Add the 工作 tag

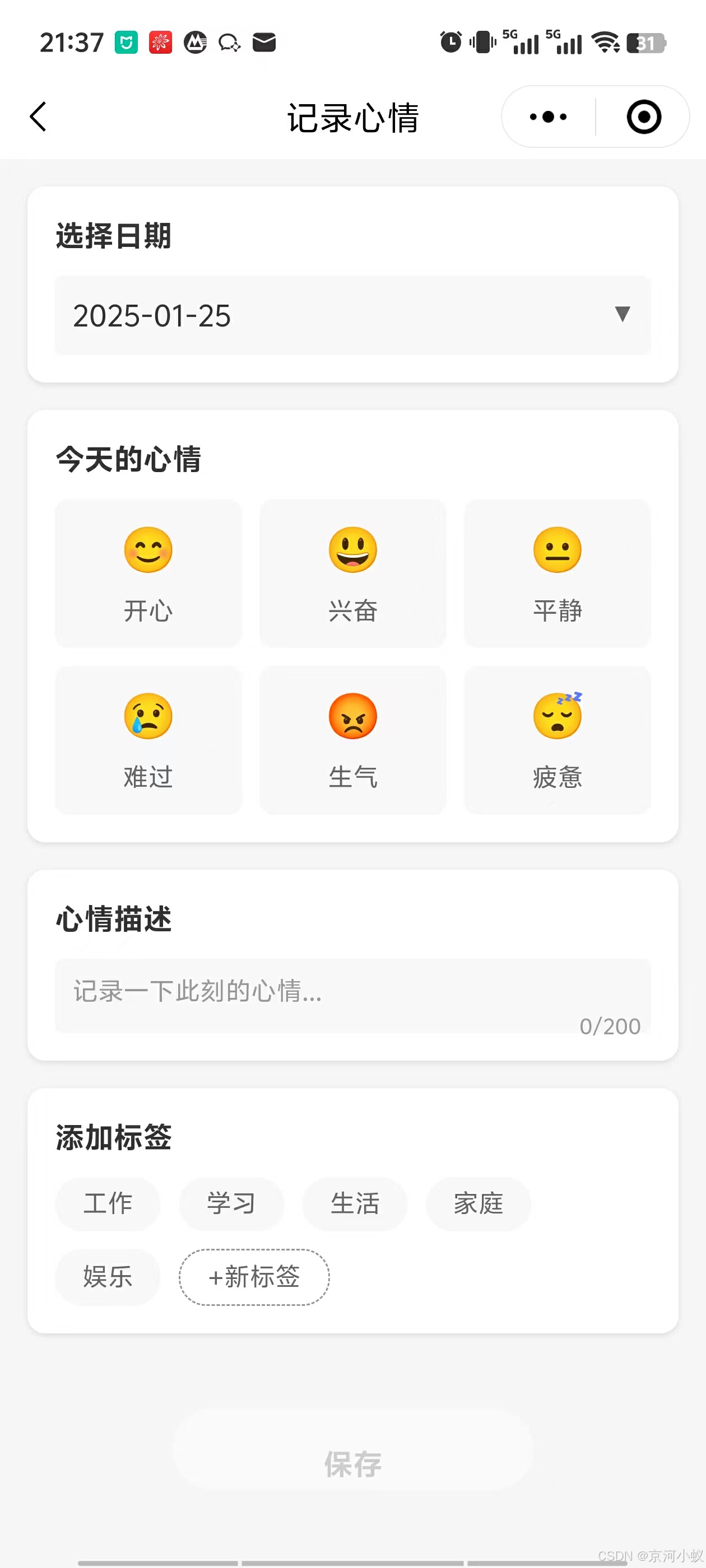click(x=108, y=1203)
